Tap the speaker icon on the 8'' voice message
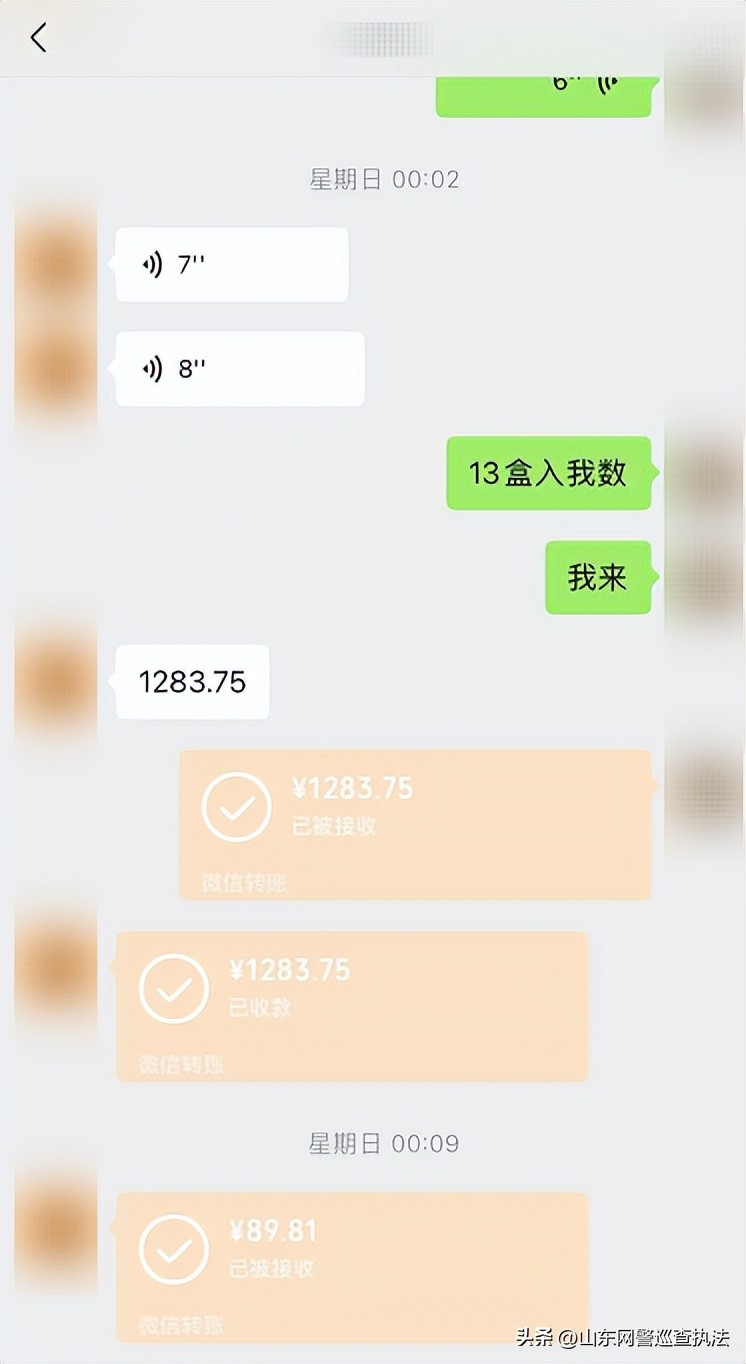 tap(153, 367)
